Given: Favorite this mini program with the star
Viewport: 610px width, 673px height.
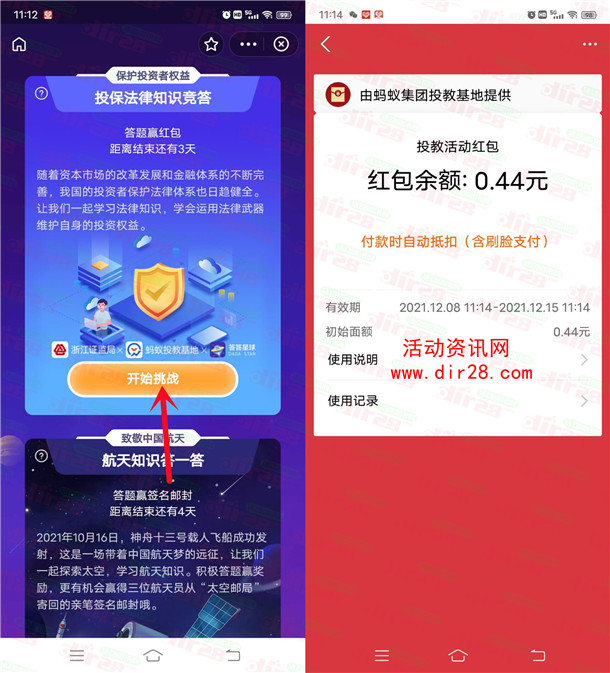Looking at the screenshot, I should point(211,44).
